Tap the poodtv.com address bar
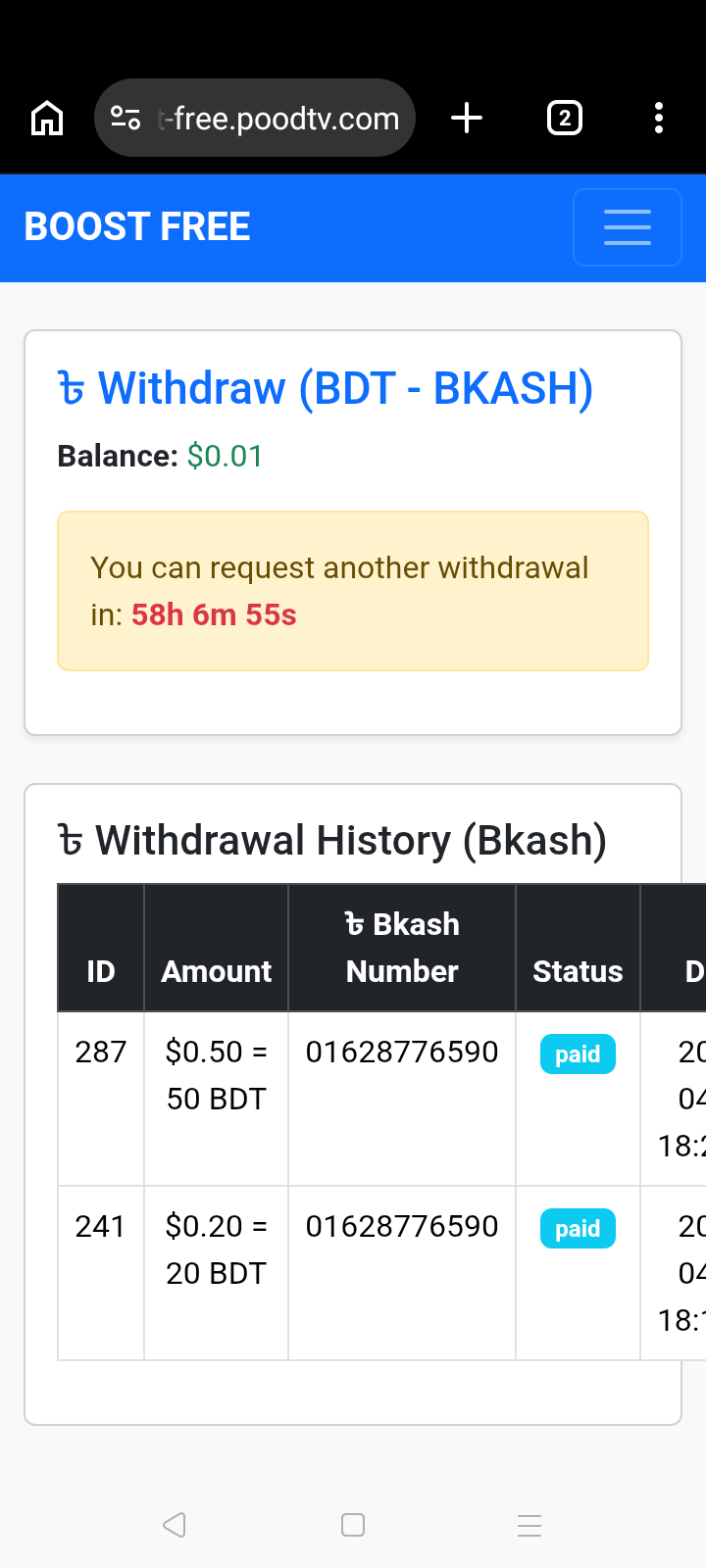706x1568 pixels. [279, 119]
